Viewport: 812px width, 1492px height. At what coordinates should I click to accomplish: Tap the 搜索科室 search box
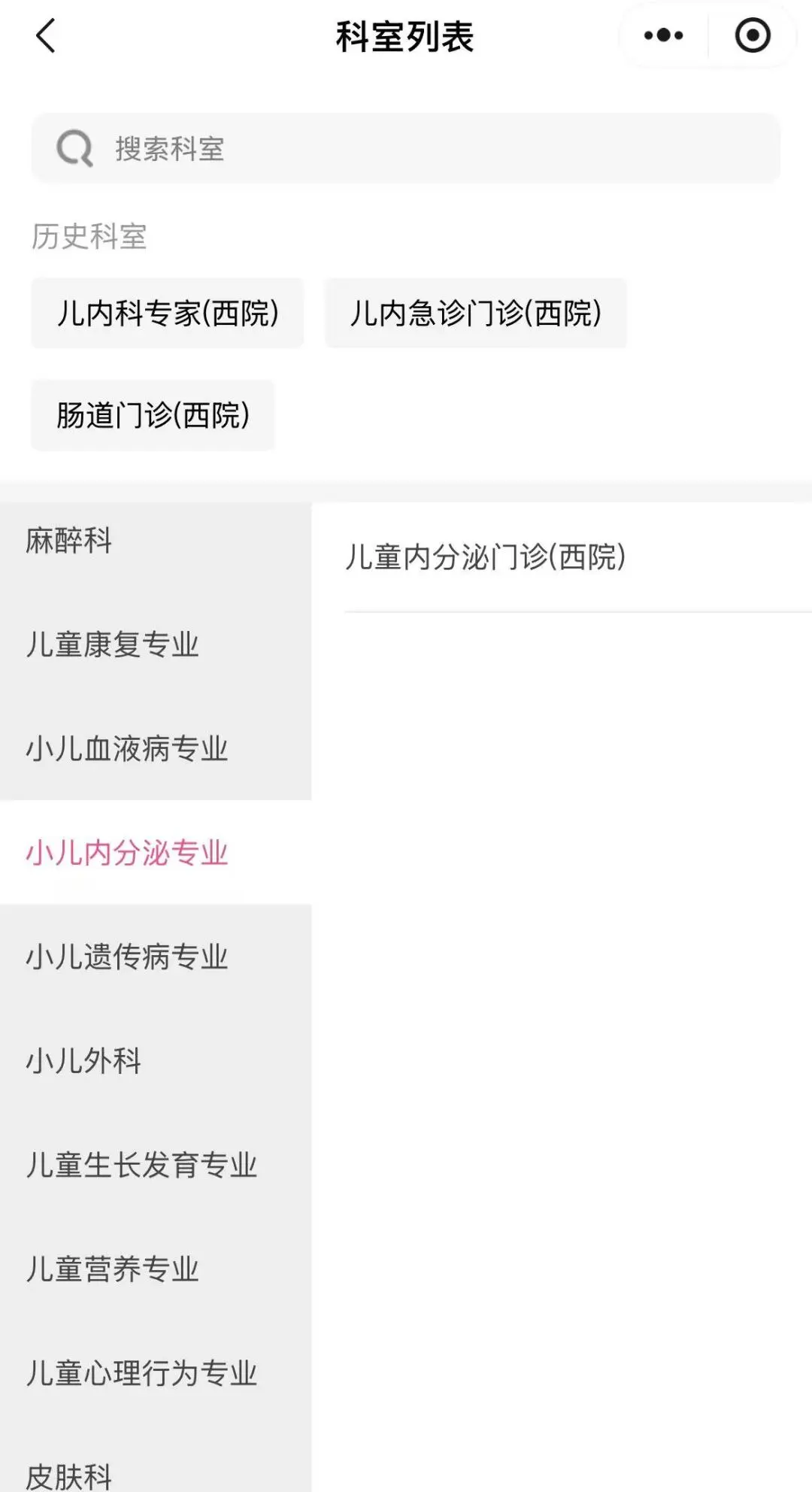[x=406, y=148]
